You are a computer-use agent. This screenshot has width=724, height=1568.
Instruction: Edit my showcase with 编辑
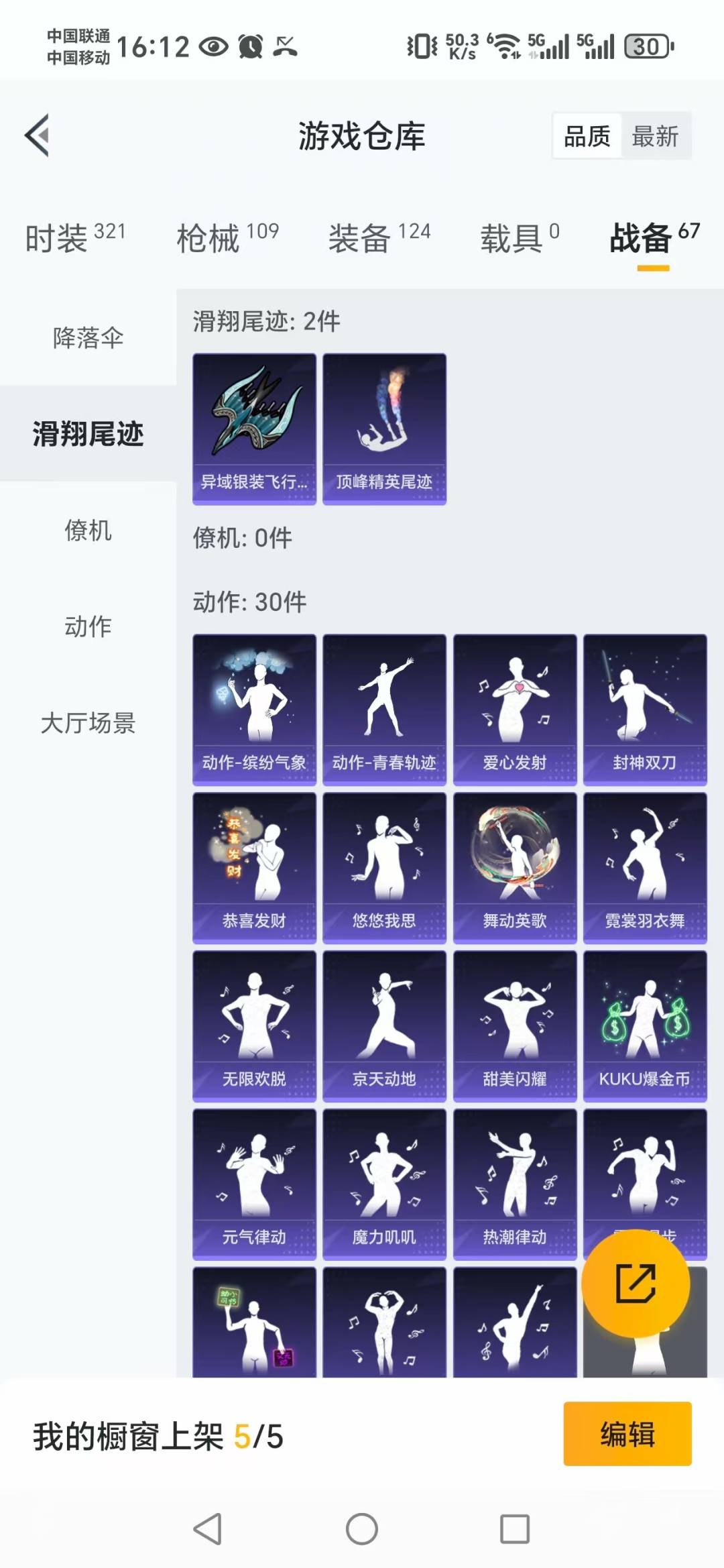coord(627,1433)
